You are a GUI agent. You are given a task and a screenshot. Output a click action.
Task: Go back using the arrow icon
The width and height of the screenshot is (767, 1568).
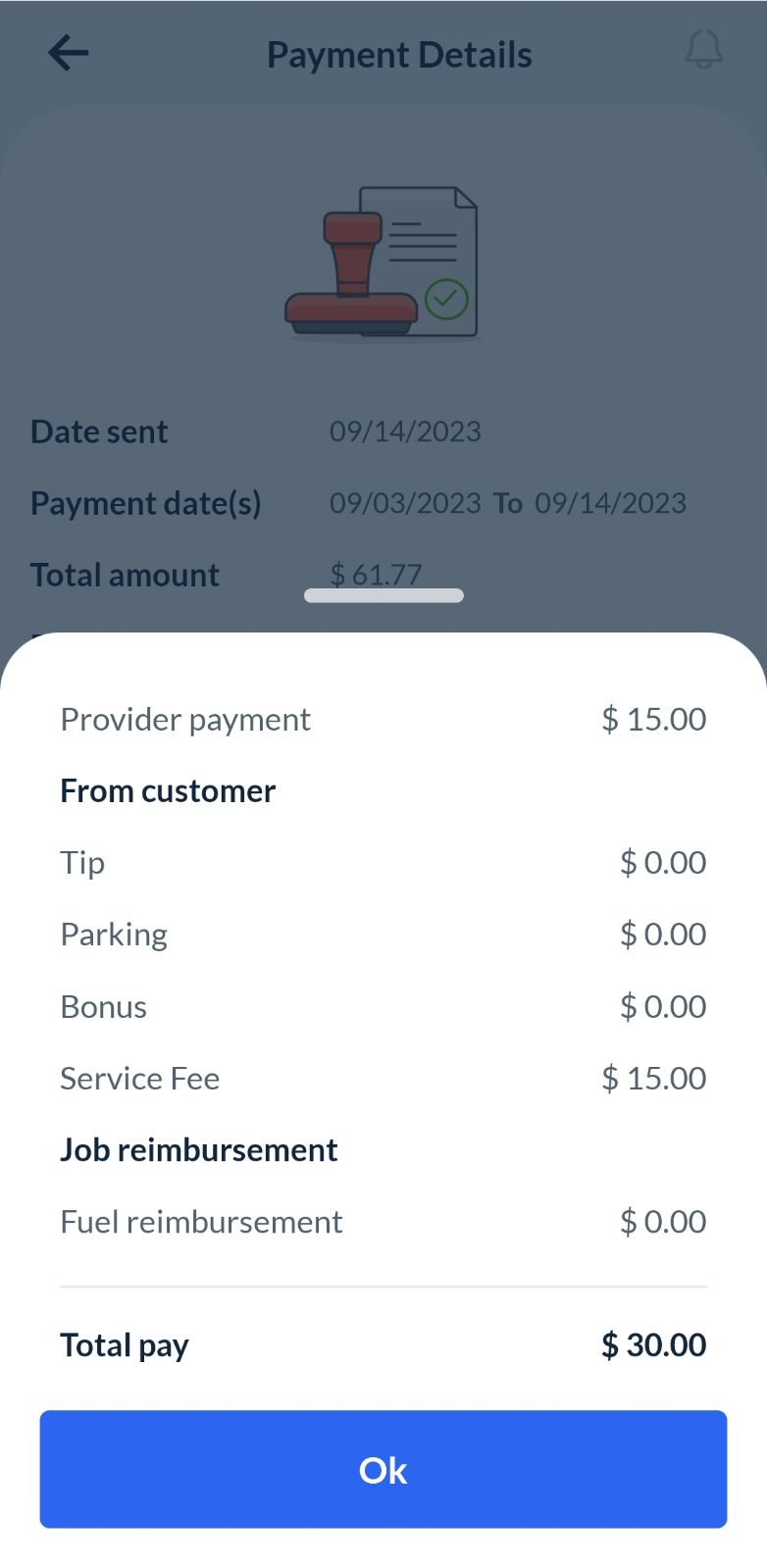pyautogui.click(x=69, y=54)
